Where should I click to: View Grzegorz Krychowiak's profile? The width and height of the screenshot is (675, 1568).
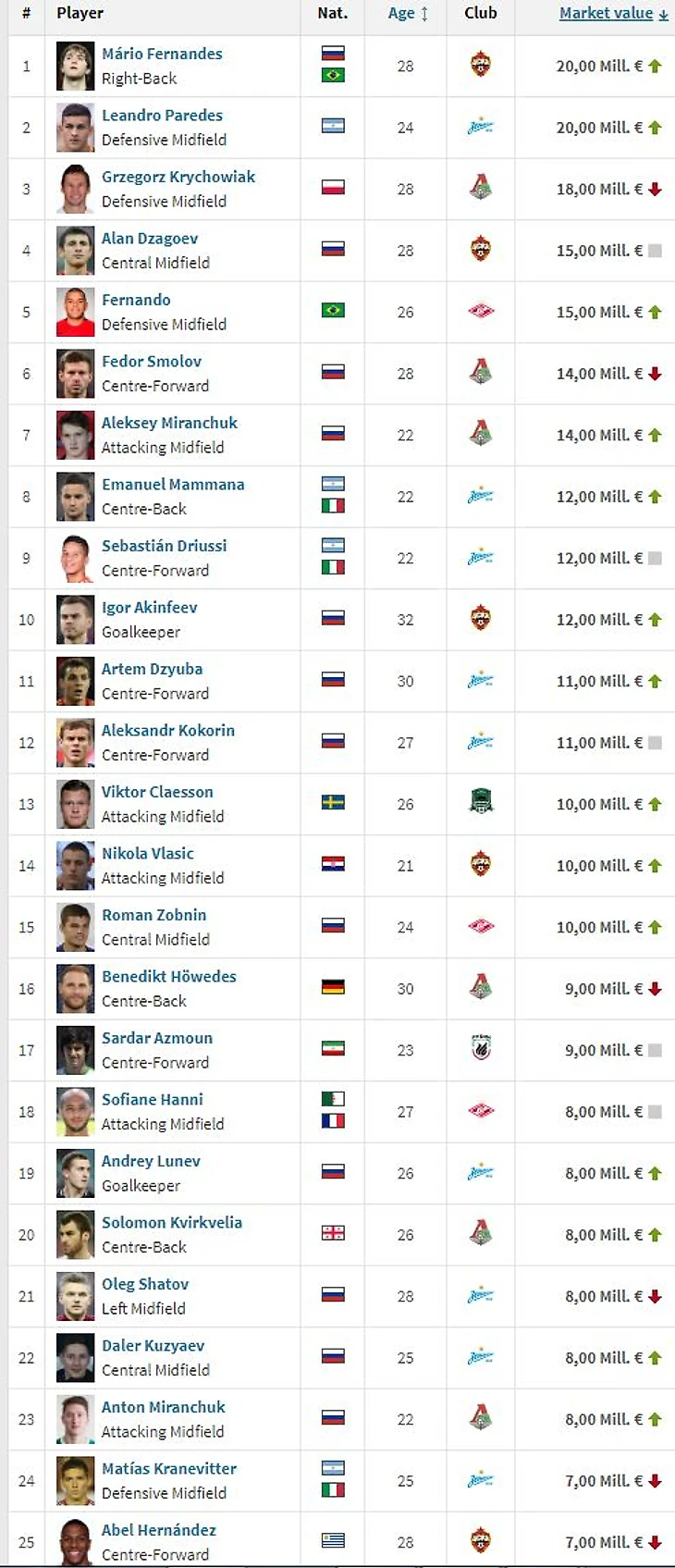(x=178, y=177)
